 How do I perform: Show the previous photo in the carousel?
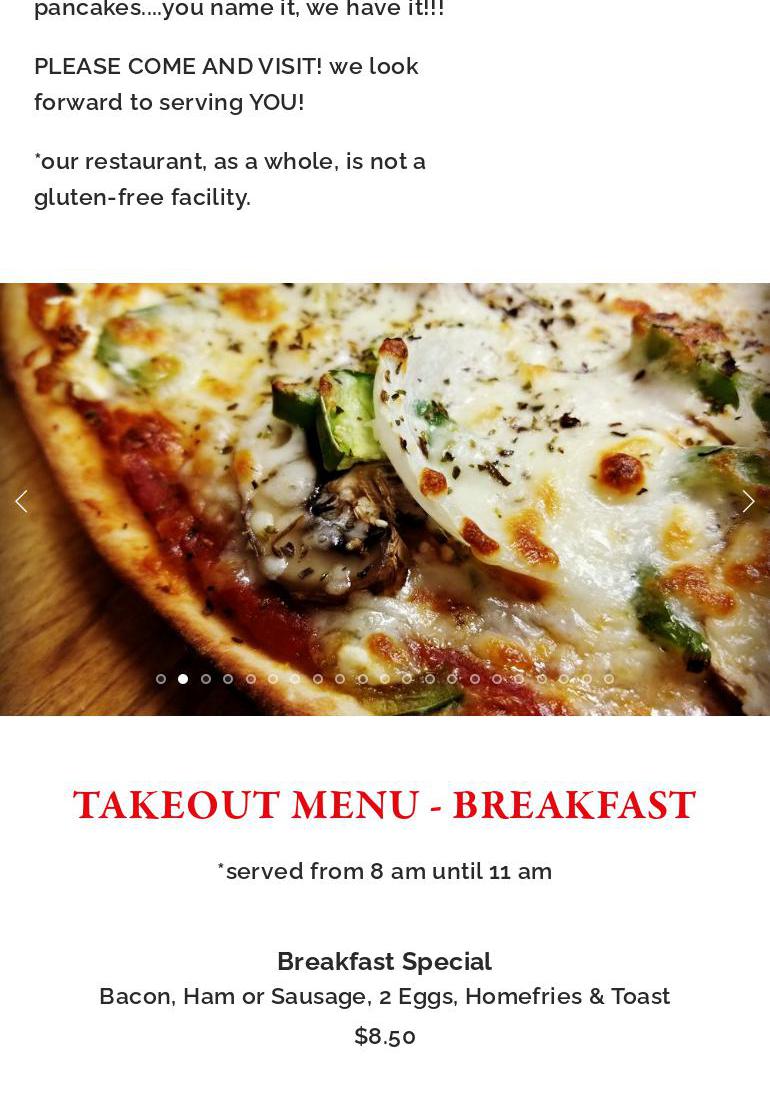pyautogui.click(x=21, y=501)
